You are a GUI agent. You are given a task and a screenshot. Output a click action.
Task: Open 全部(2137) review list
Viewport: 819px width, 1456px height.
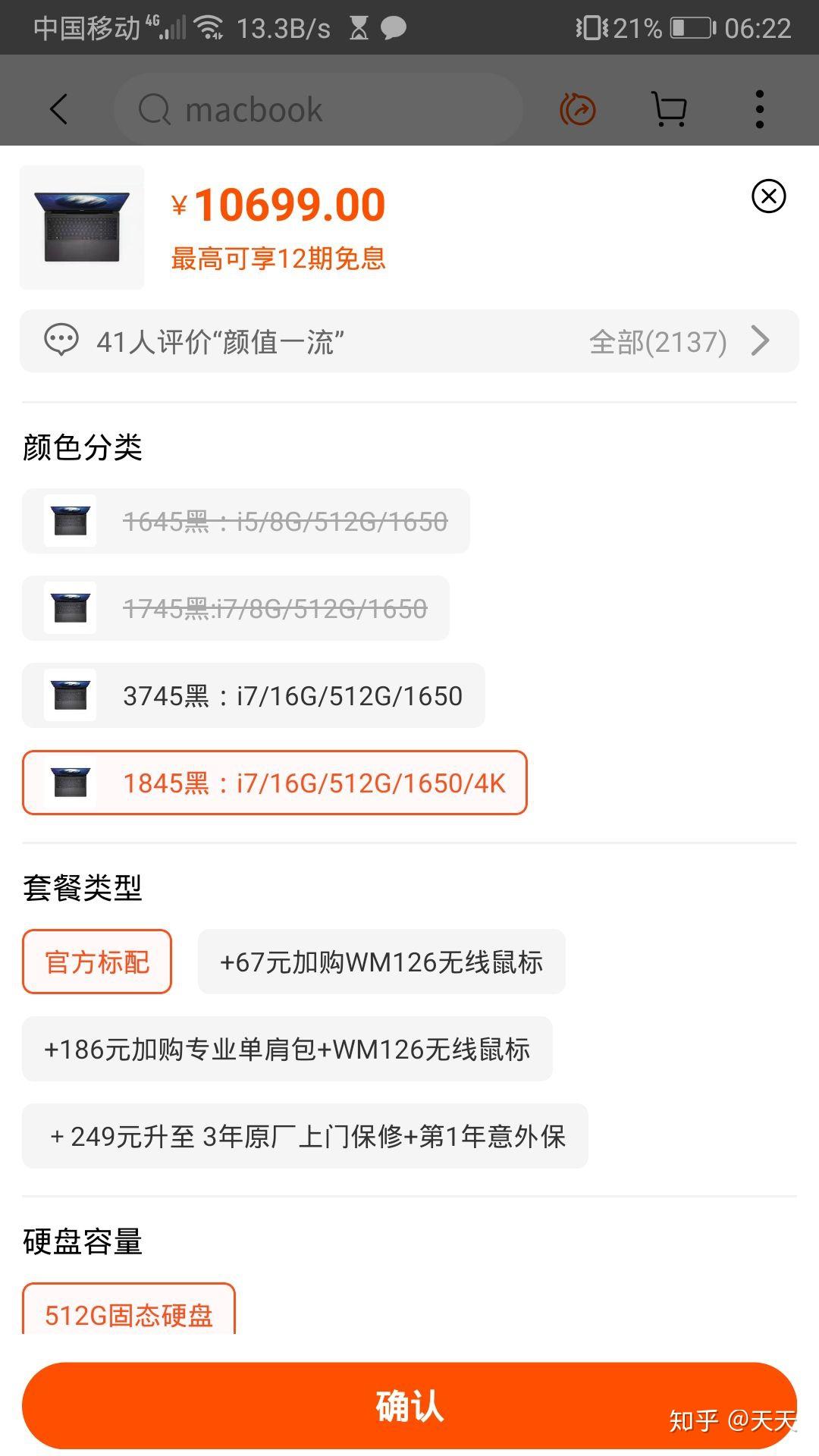(x=657, y=340)
